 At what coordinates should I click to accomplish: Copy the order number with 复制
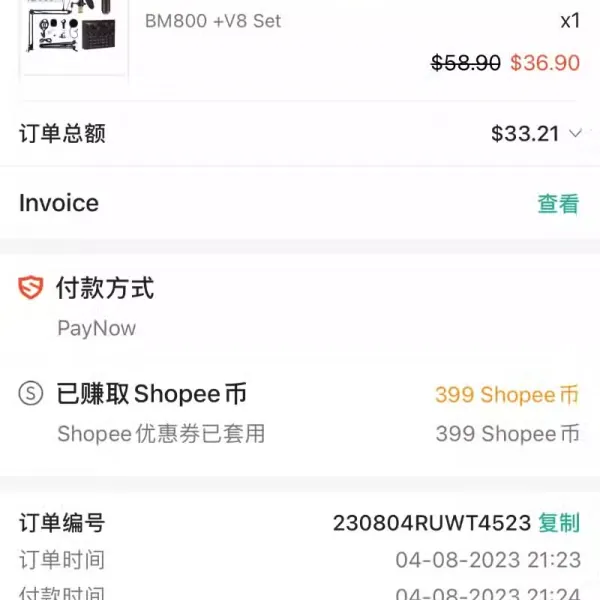click(x=559, y=523)
